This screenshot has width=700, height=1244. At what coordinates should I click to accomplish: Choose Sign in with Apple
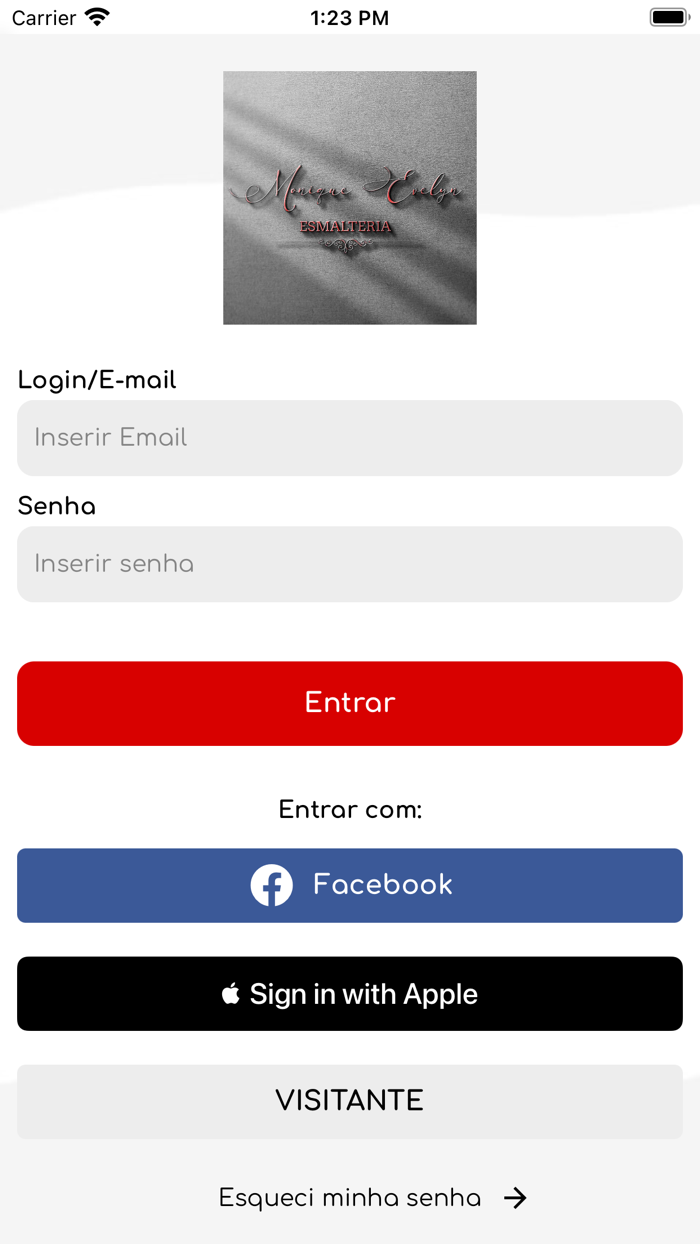(350, 994)
